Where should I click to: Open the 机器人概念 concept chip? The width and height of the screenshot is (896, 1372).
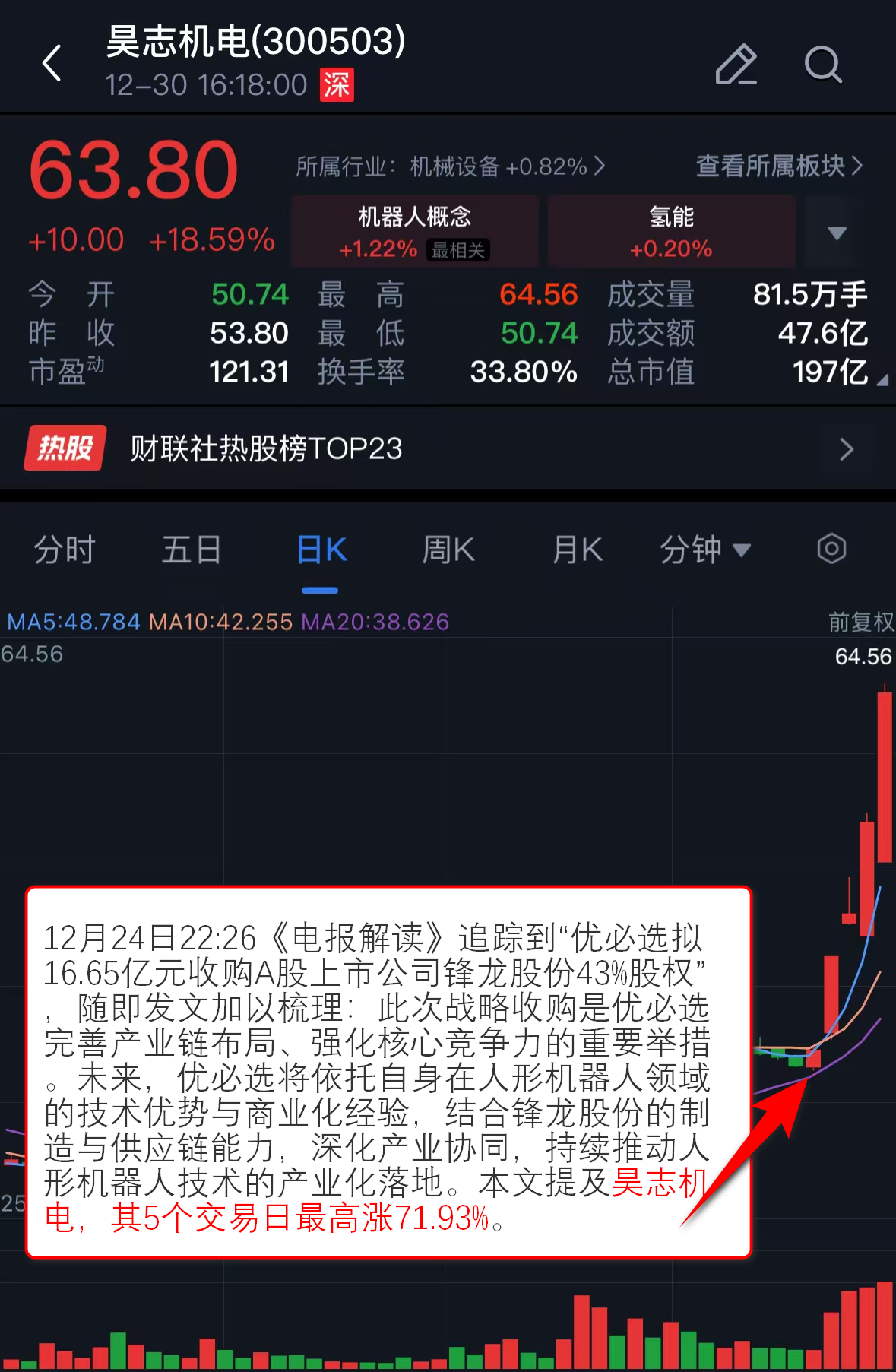(415, 232)
